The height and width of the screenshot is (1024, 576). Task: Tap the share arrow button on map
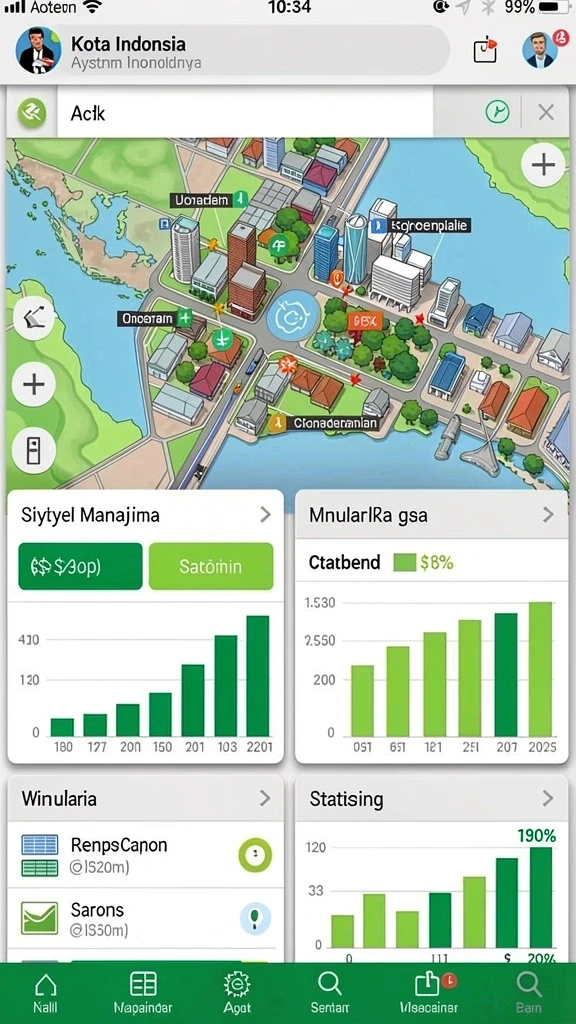pyautogui.click(x=34, y=318)
